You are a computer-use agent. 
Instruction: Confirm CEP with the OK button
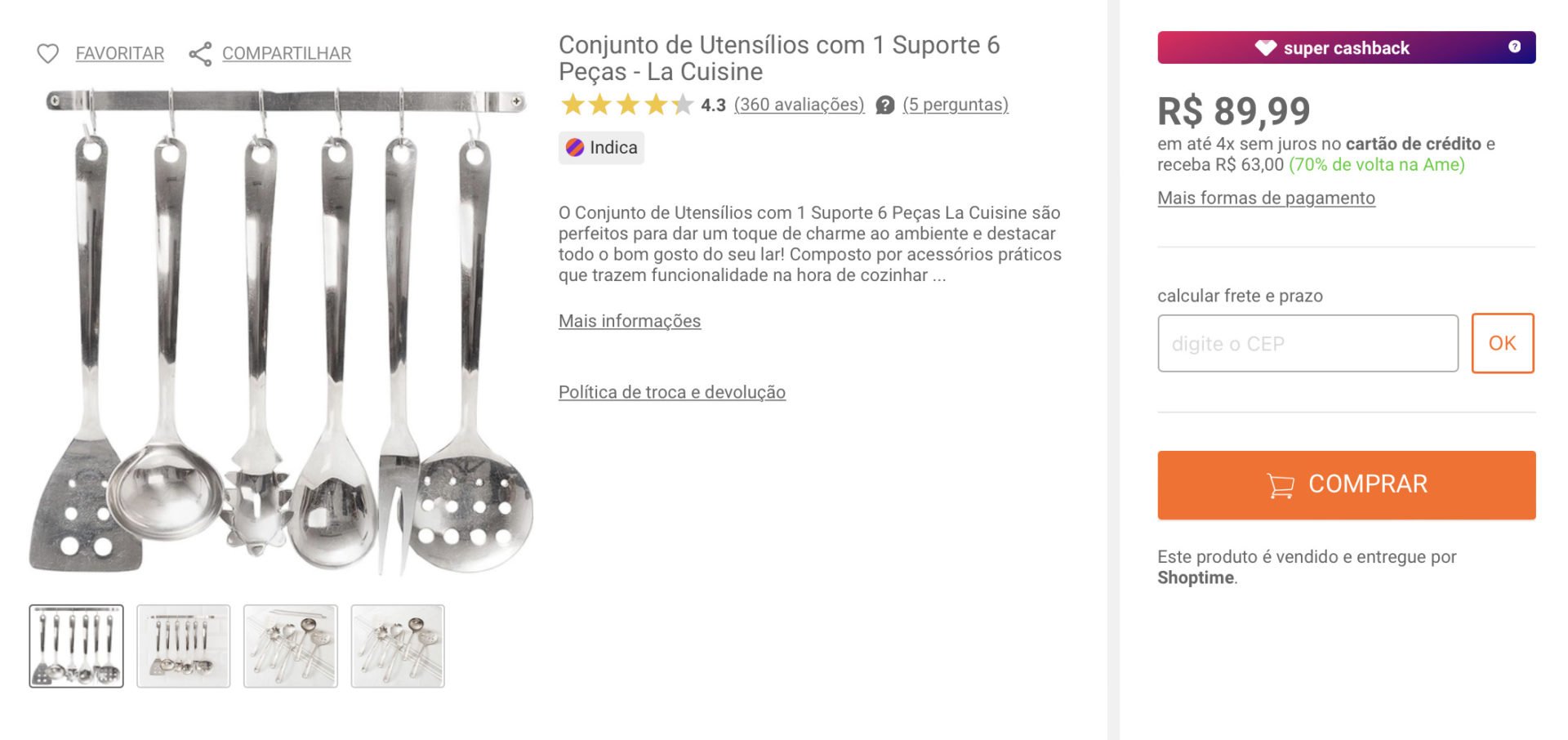1502,344
